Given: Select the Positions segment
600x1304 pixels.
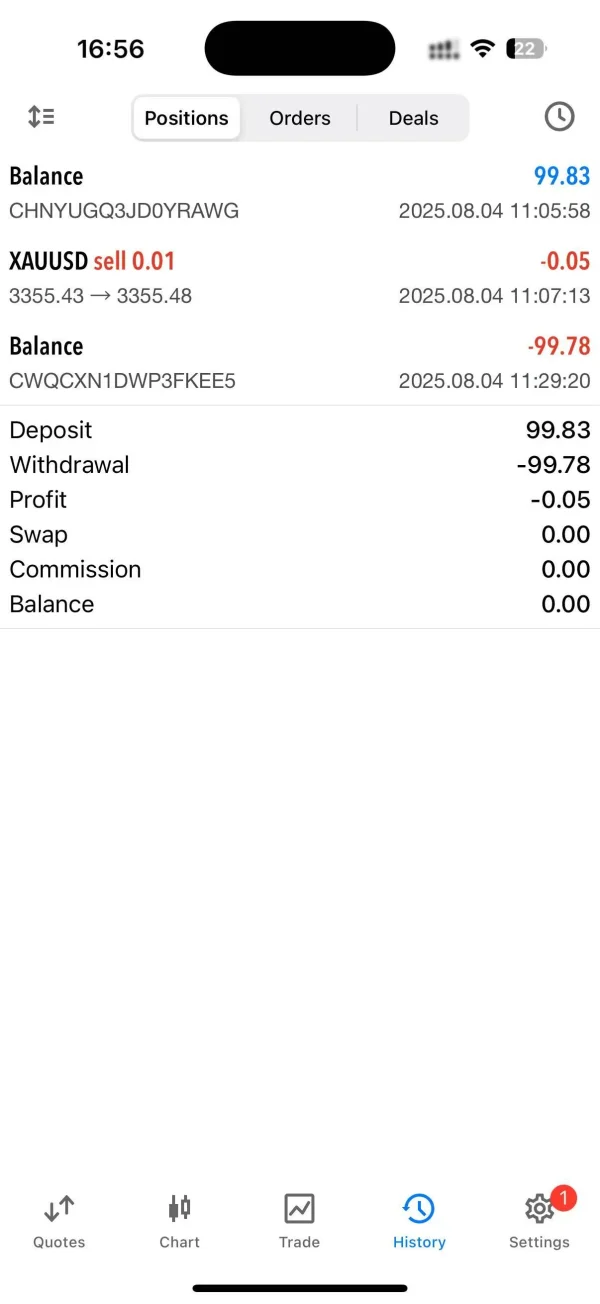Looking at the screenshot, I should (187, 118).
